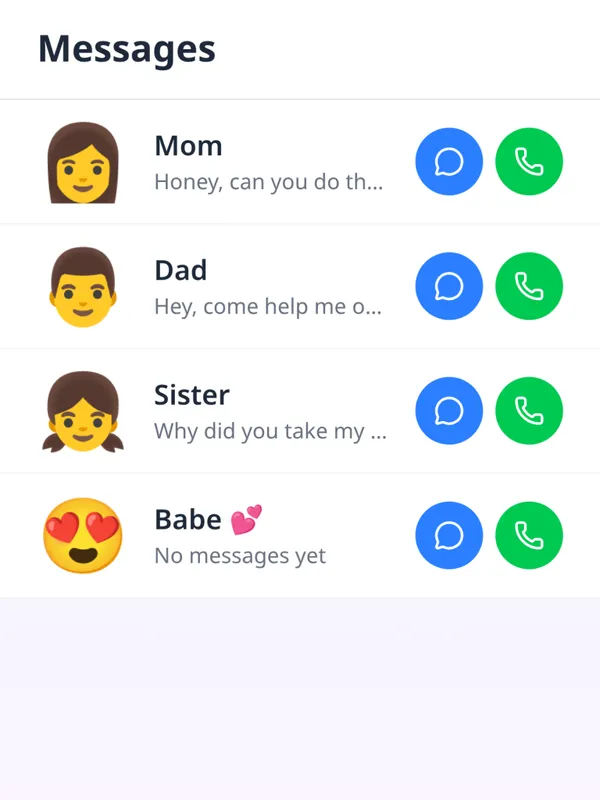
Task: Open the message icon for Mom
Action: click(x=449, y=161)
